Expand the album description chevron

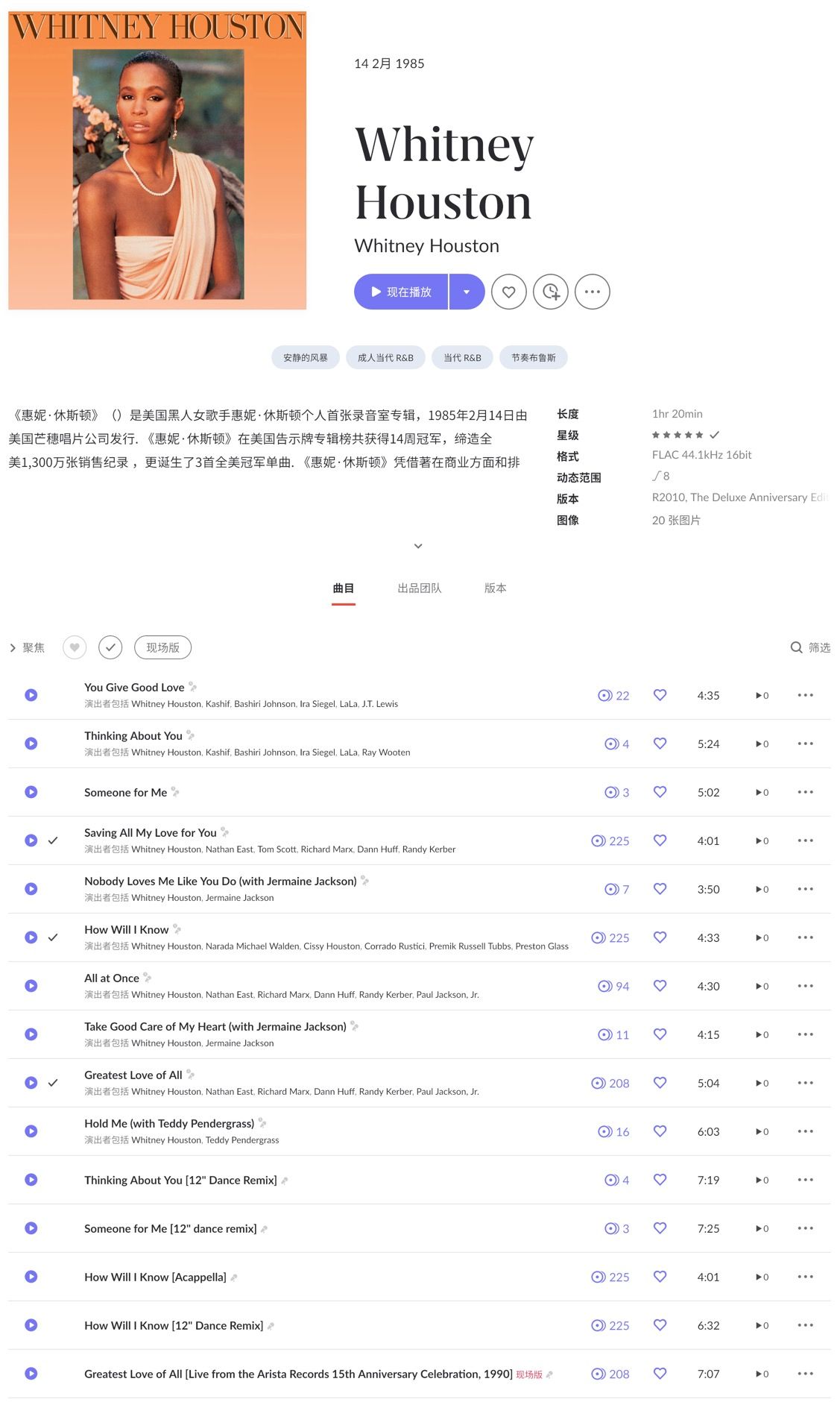click(418, 546)
